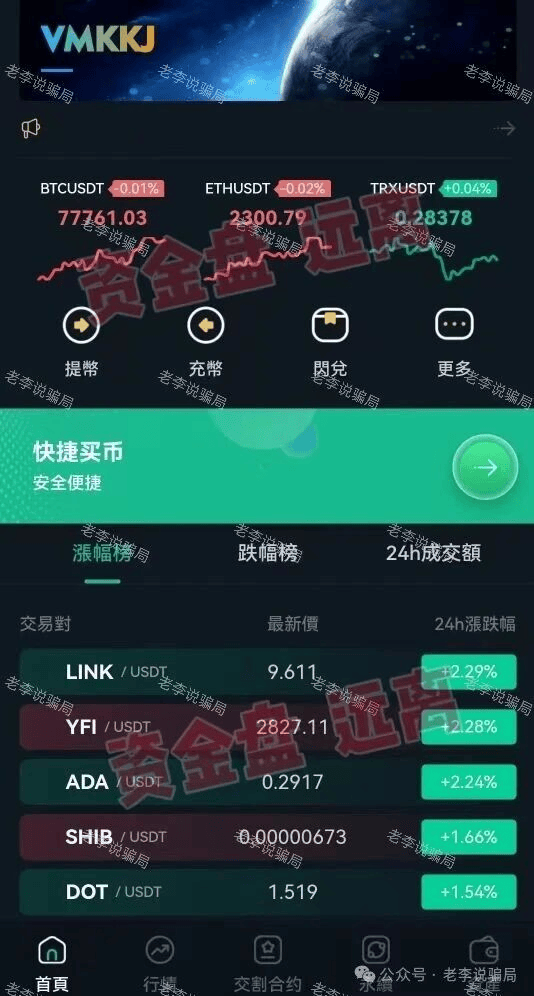Open the ADA / USDT trading pair
Viewport: 534px width, 996px height.
(267, 781)
